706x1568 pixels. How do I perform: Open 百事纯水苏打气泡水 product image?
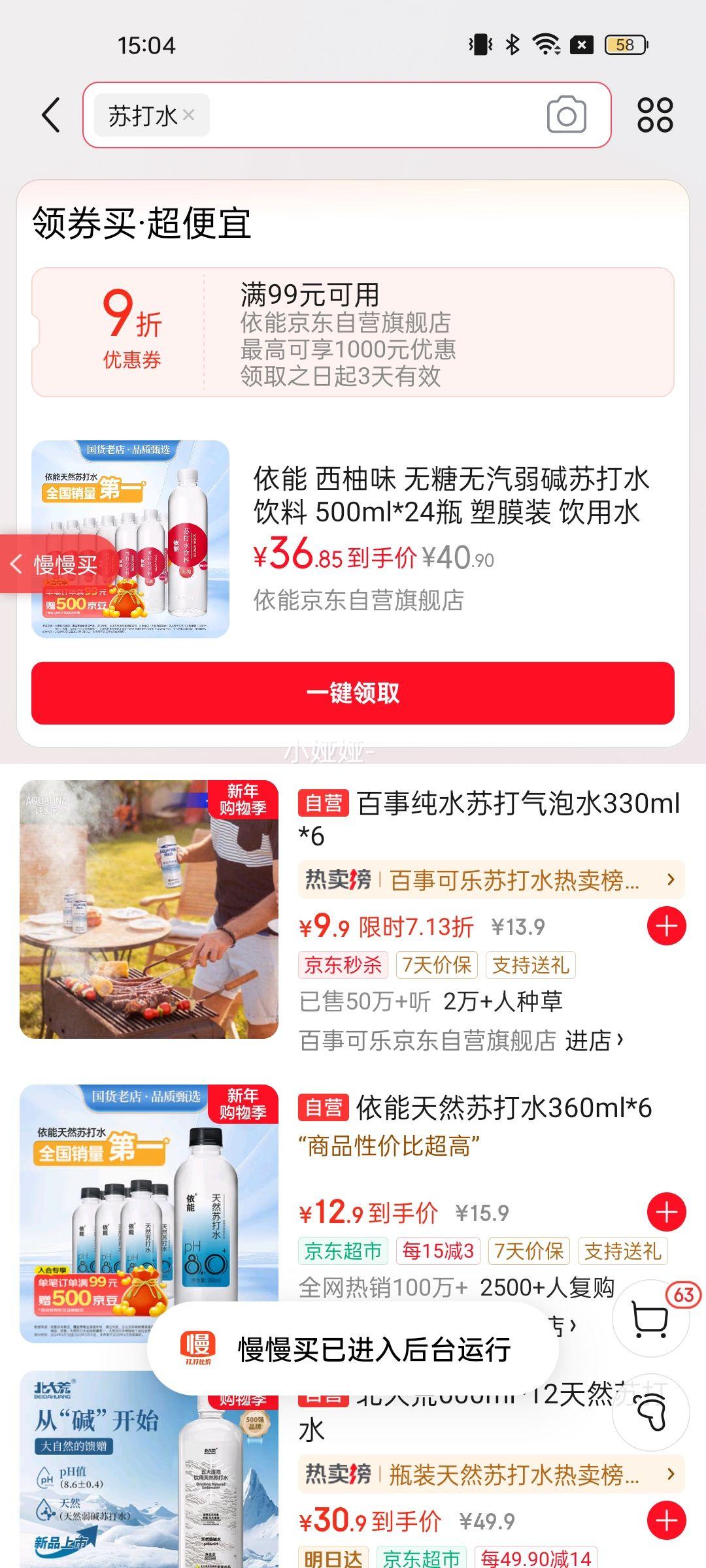point(149,909)
